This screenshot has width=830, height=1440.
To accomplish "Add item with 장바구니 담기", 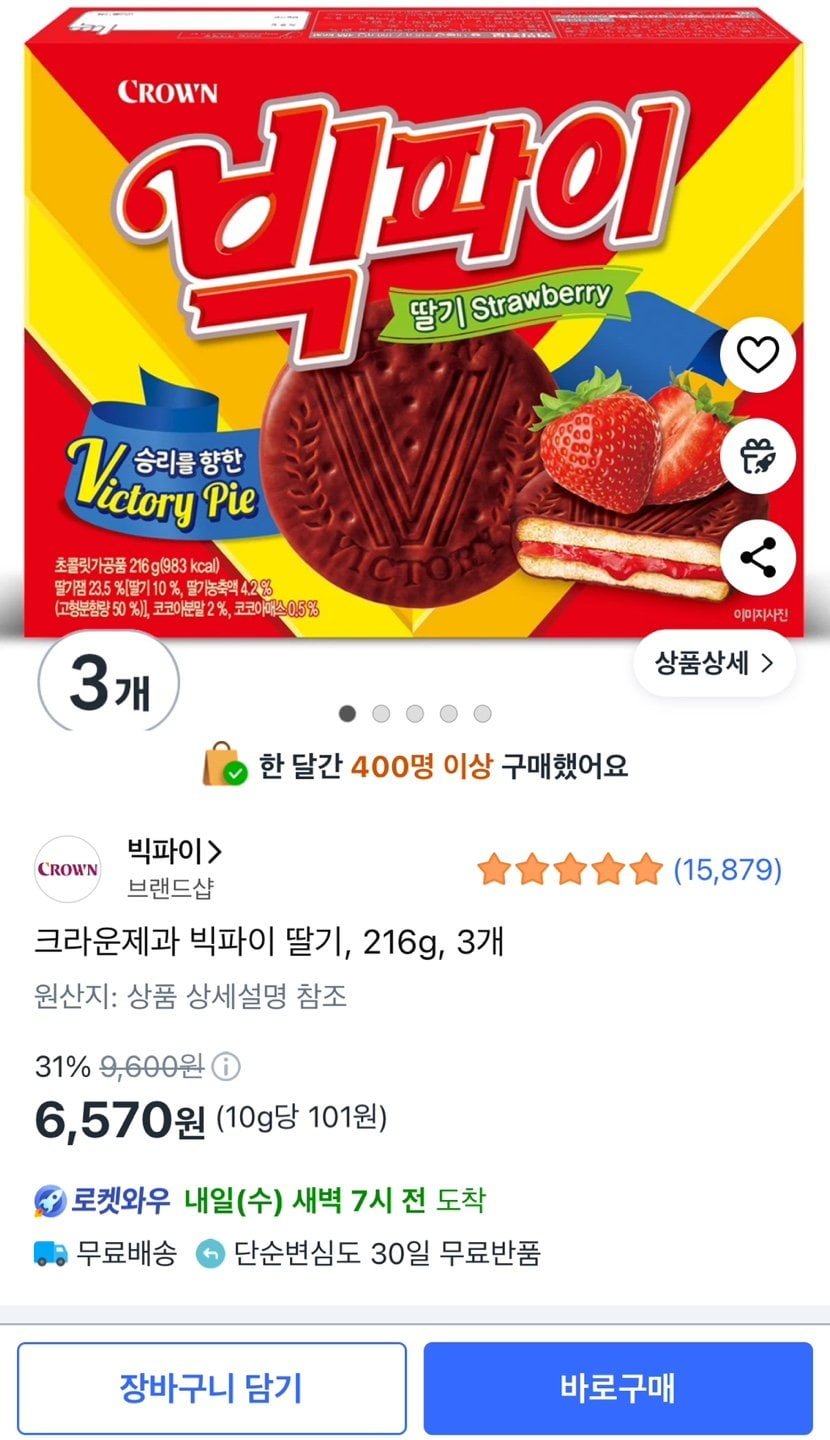I will coord(211,1388).
